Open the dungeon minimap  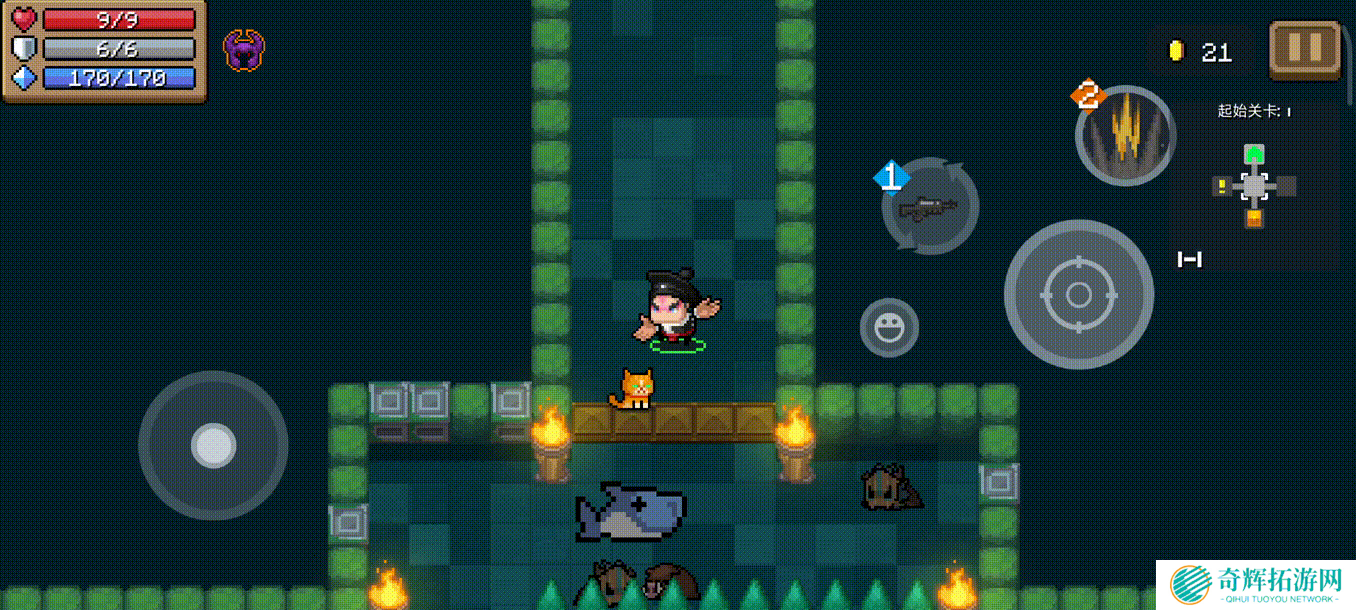click(1254, 186)
